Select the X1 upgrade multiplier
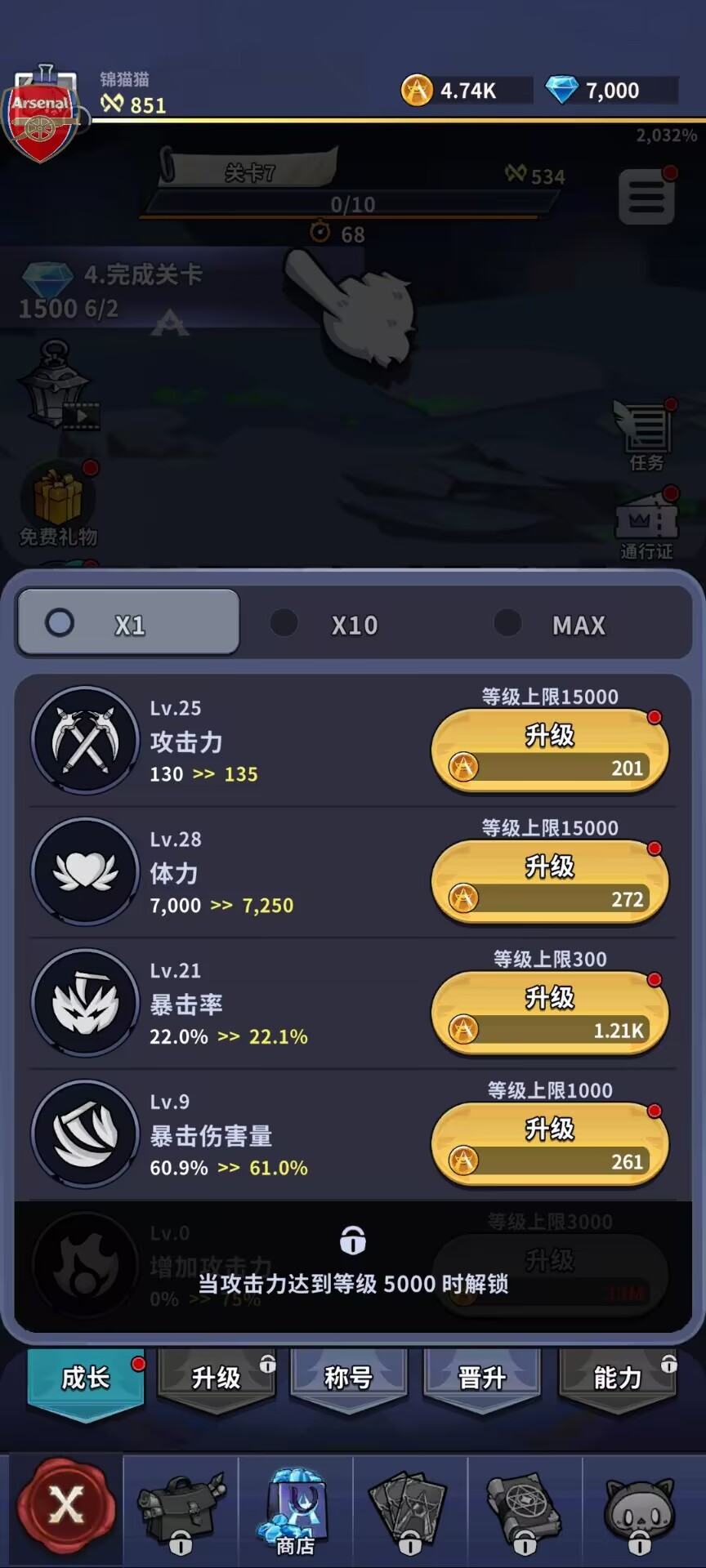This screenshot has width=706, height=1568. tap(128, 624)
